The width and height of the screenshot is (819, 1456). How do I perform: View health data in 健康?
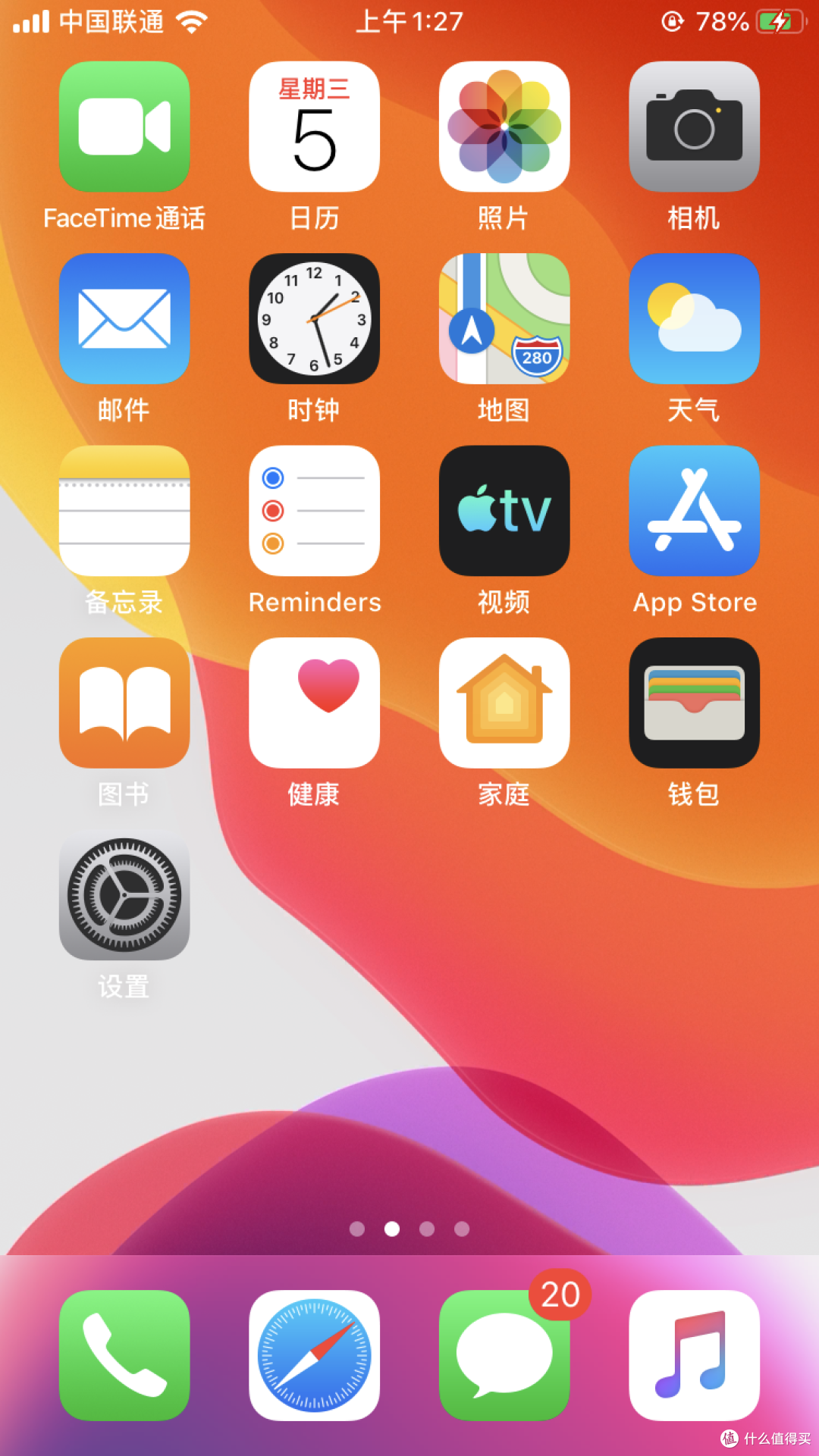(314, 702)
